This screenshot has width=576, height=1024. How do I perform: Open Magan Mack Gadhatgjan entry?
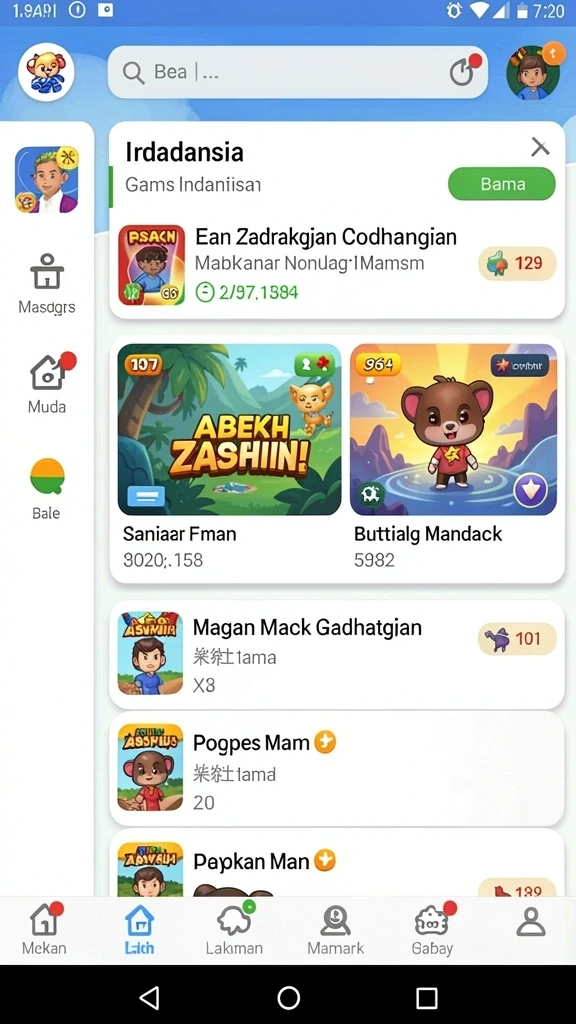[x=337, y=654]
